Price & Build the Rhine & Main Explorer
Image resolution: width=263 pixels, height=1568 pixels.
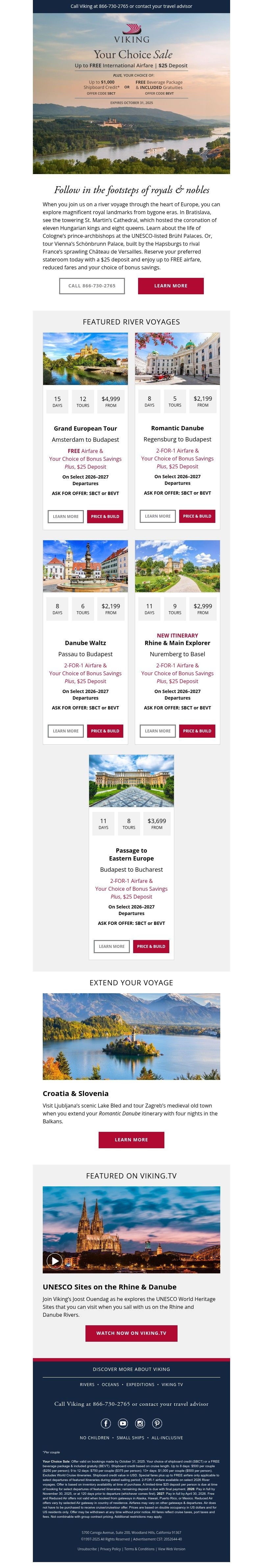197,730
